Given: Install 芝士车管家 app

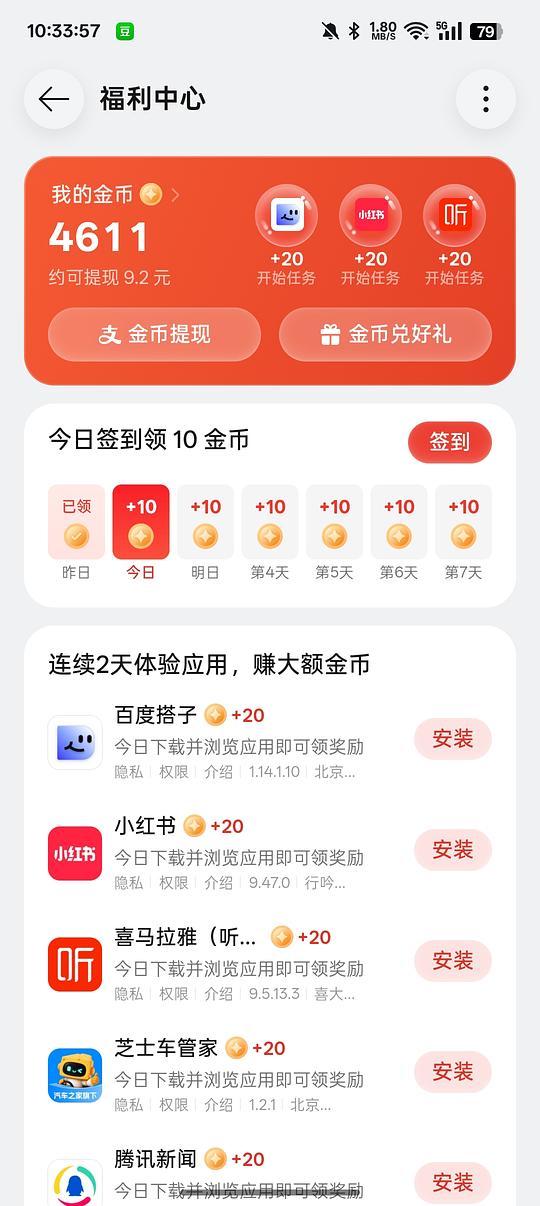Looking at the screenshot, I should 453,1072.
